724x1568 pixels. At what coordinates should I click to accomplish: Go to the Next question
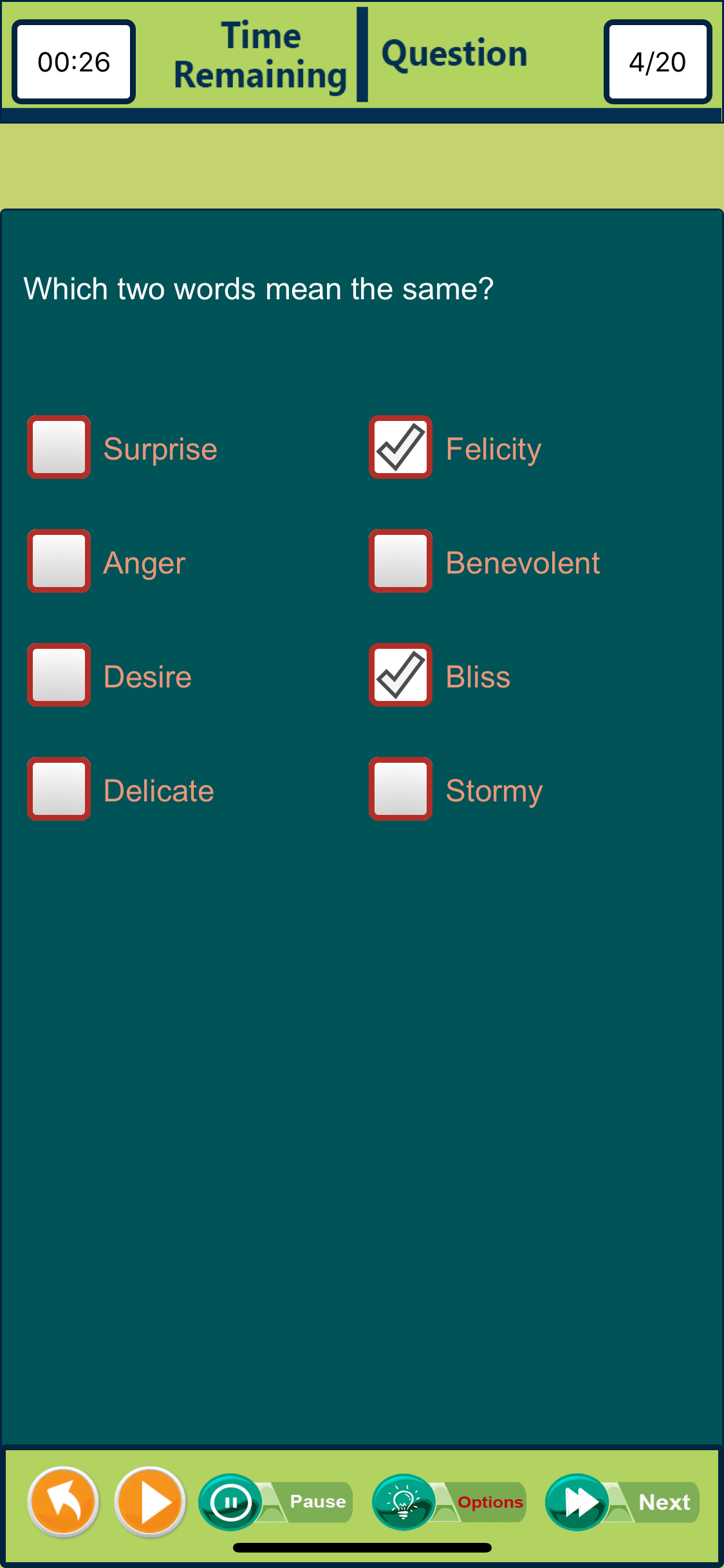click(622, 1502)
